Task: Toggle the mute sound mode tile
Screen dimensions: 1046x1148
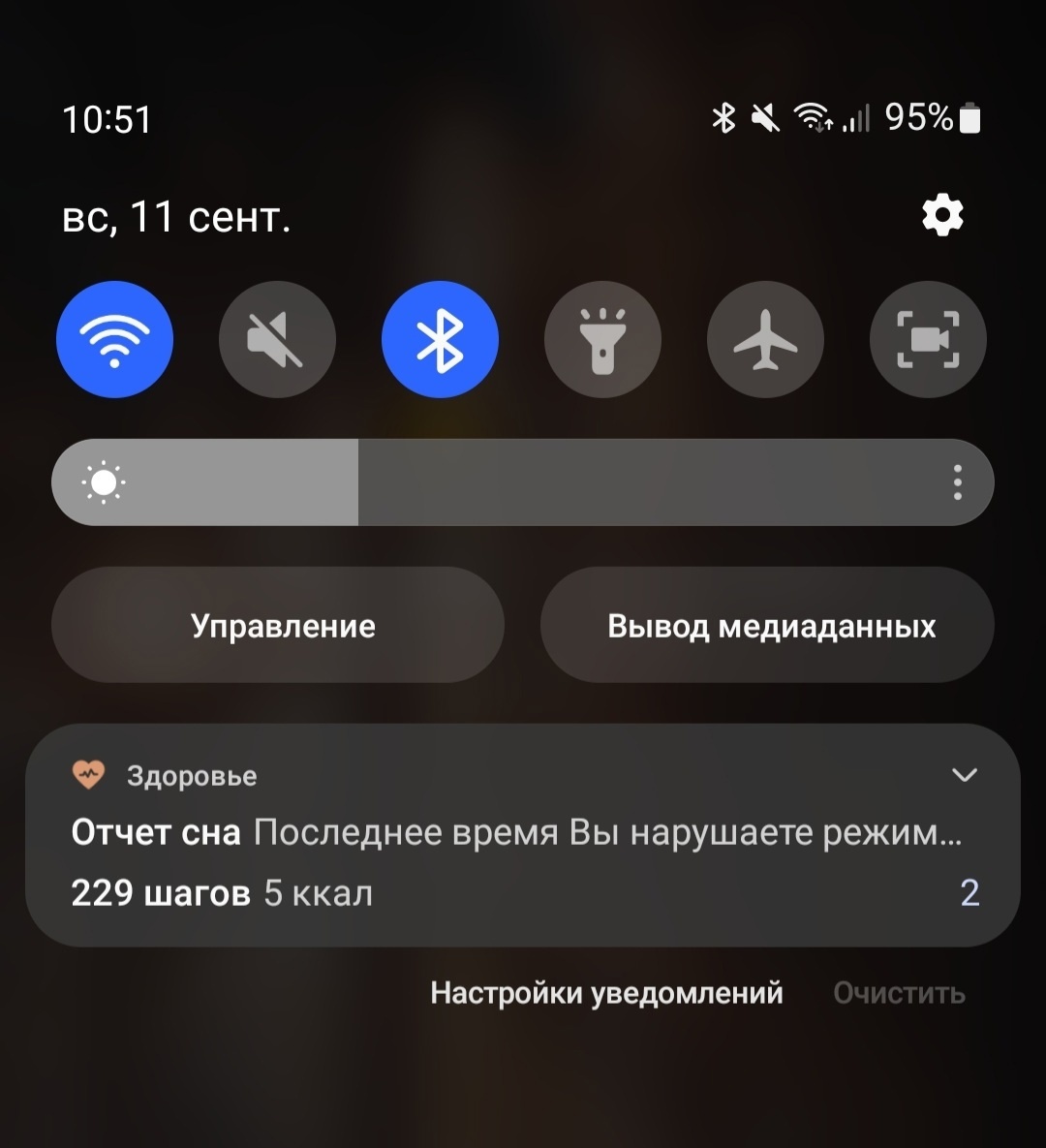Action: pos(277,340)
